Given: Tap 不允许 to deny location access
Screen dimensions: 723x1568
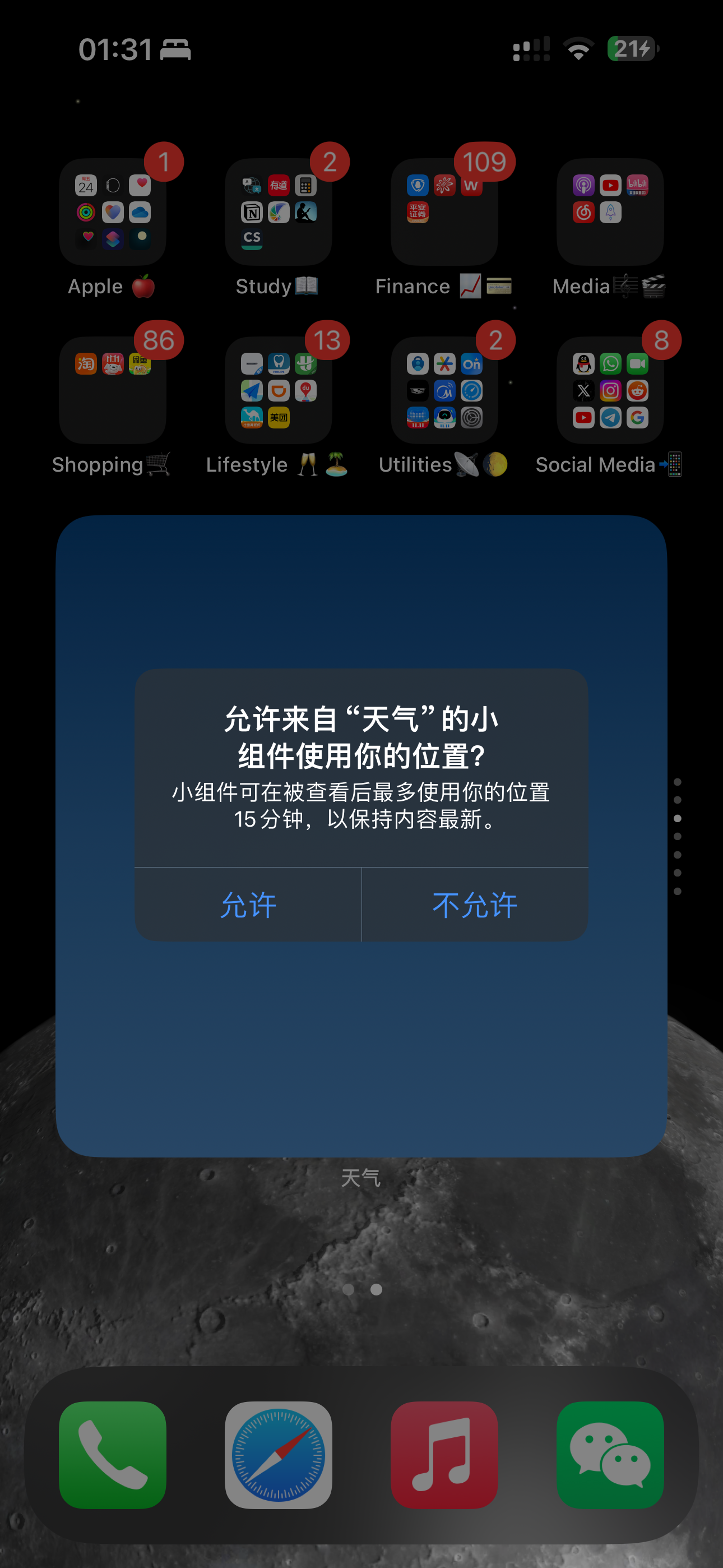Looking at the screenshot, I should click(x=475, y=905).
